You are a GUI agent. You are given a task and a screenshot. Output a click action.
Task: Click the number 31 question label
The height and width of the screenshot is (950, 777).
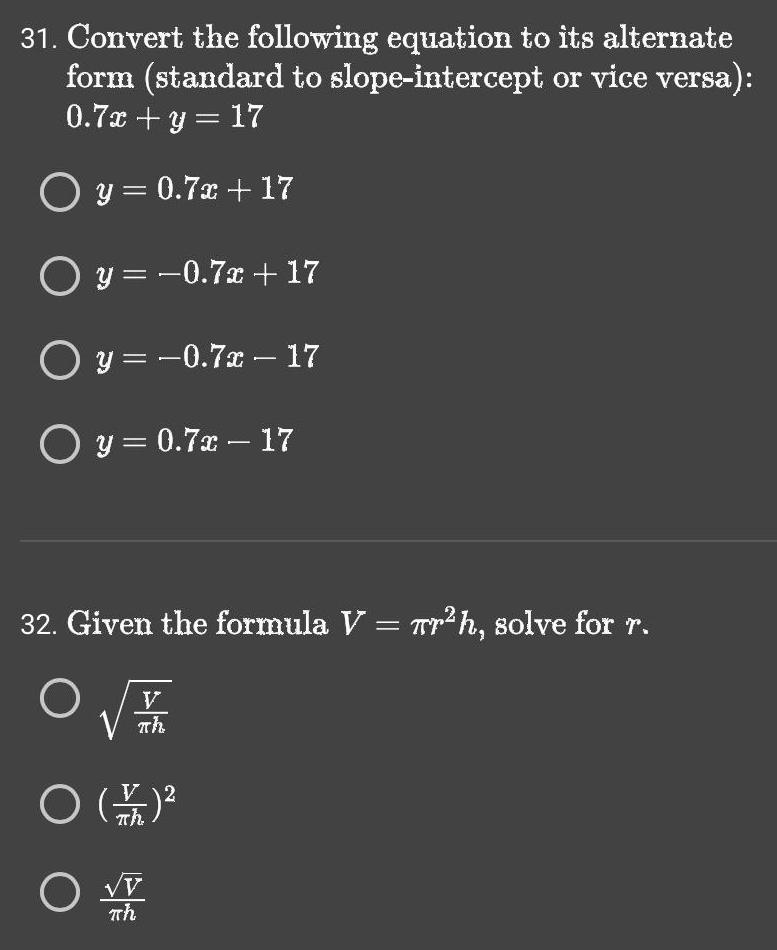[x=32, y=39]
